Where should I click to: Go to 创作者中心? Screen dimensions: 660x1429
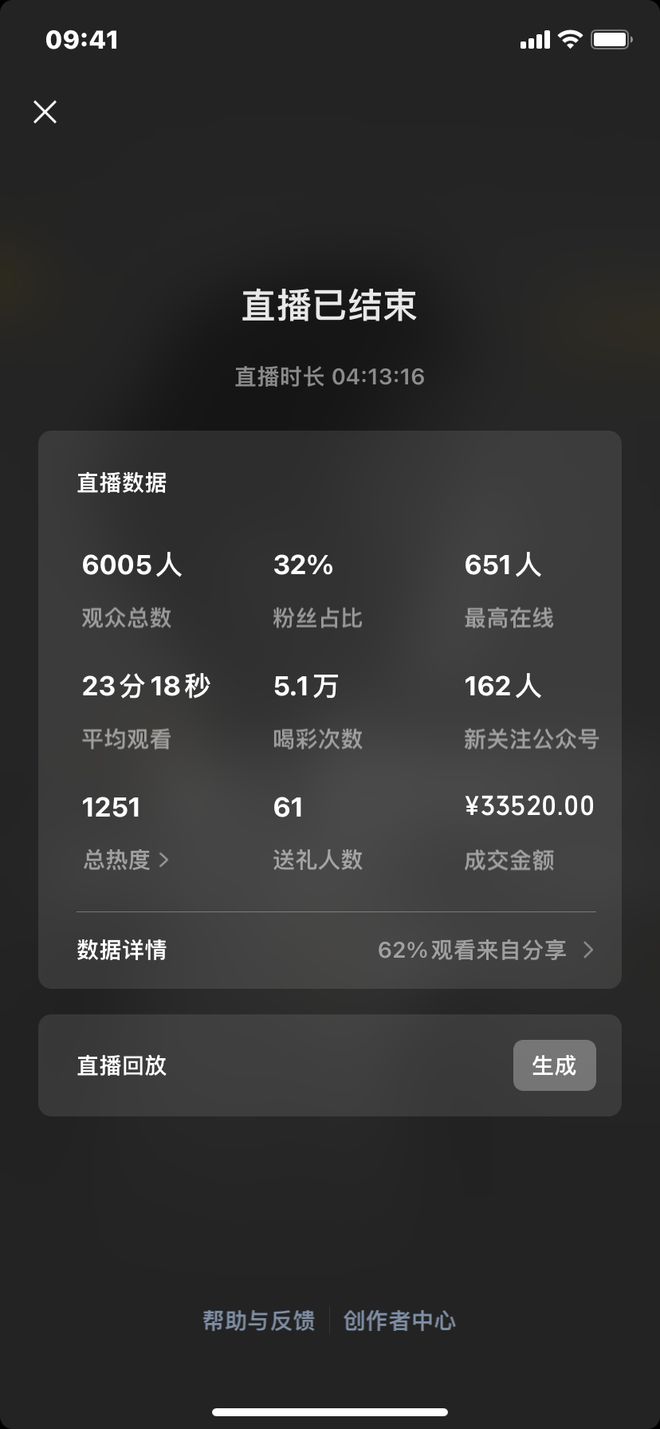click(400, 1321)
